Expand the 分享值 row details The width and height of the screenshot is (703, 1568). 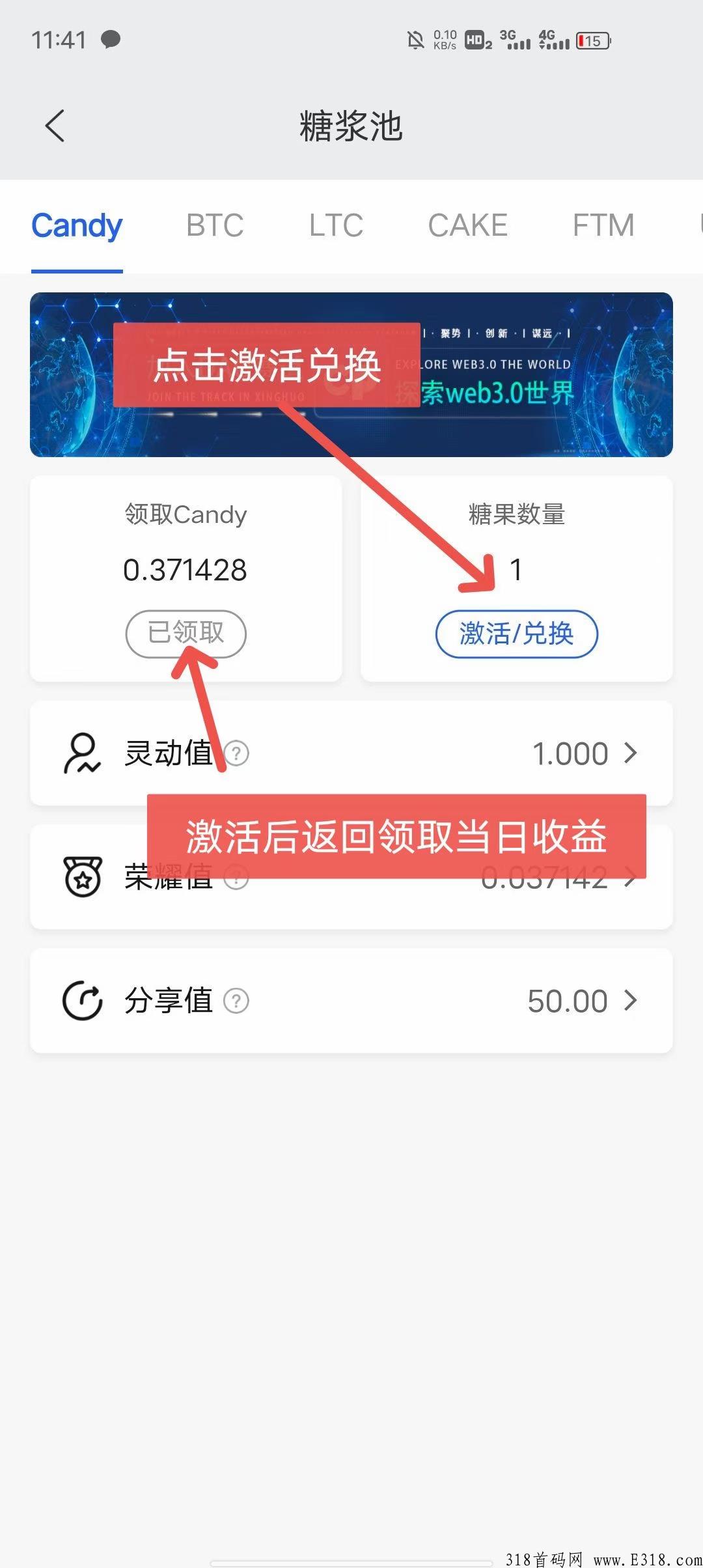(x=630, y=1001)
